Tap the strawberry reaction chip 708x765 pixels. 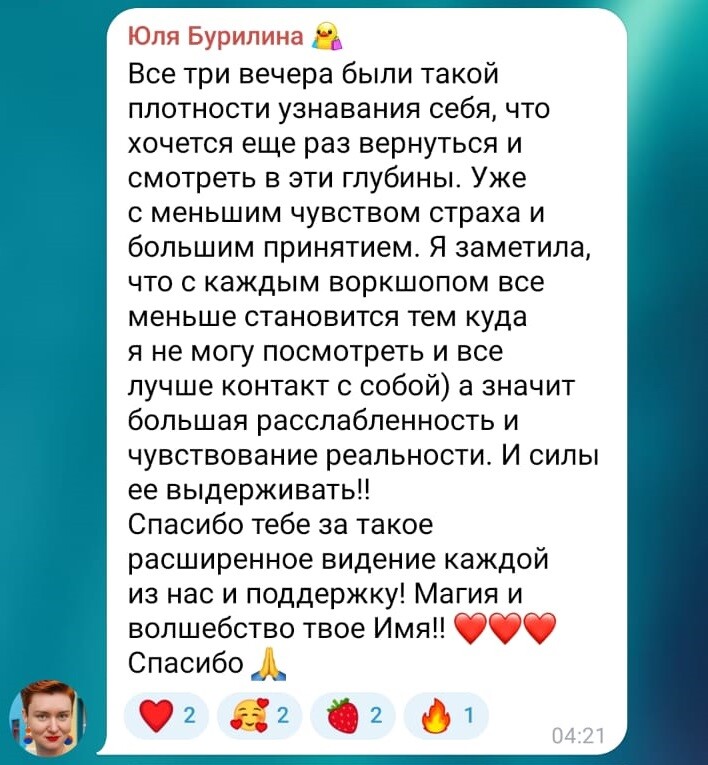point(354,716)
